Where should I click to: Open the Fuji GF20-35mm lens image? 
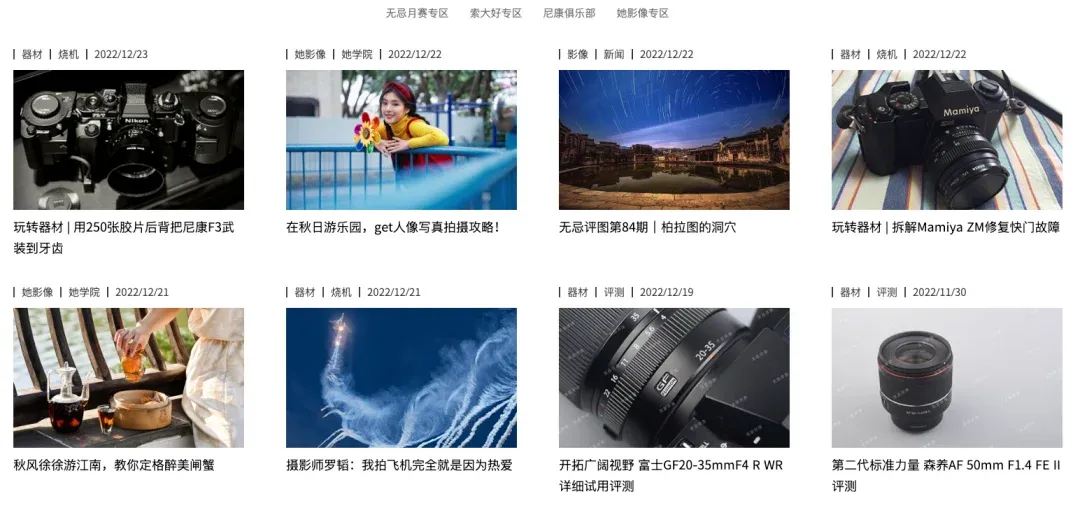[x=674, y=377]
